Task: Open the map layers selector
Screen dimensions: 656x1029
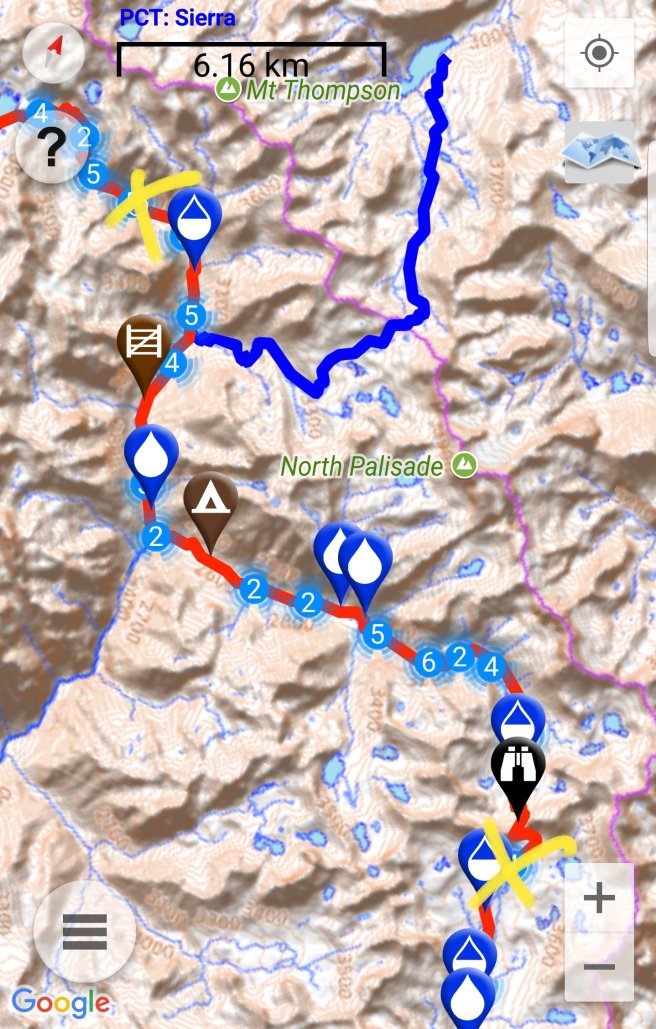Action: (x=599, y=152)
